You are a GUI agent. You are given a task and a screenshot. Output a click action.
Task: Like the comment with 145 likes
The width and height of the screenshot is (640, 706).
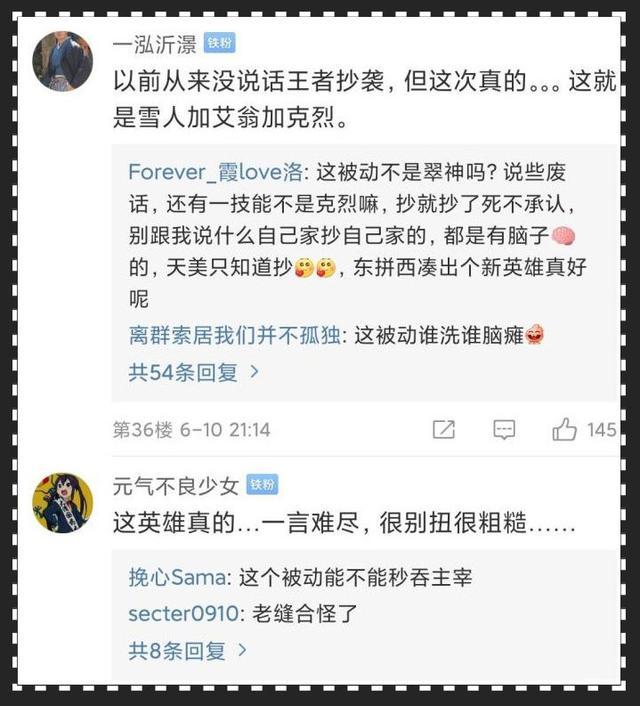(566, 430)
